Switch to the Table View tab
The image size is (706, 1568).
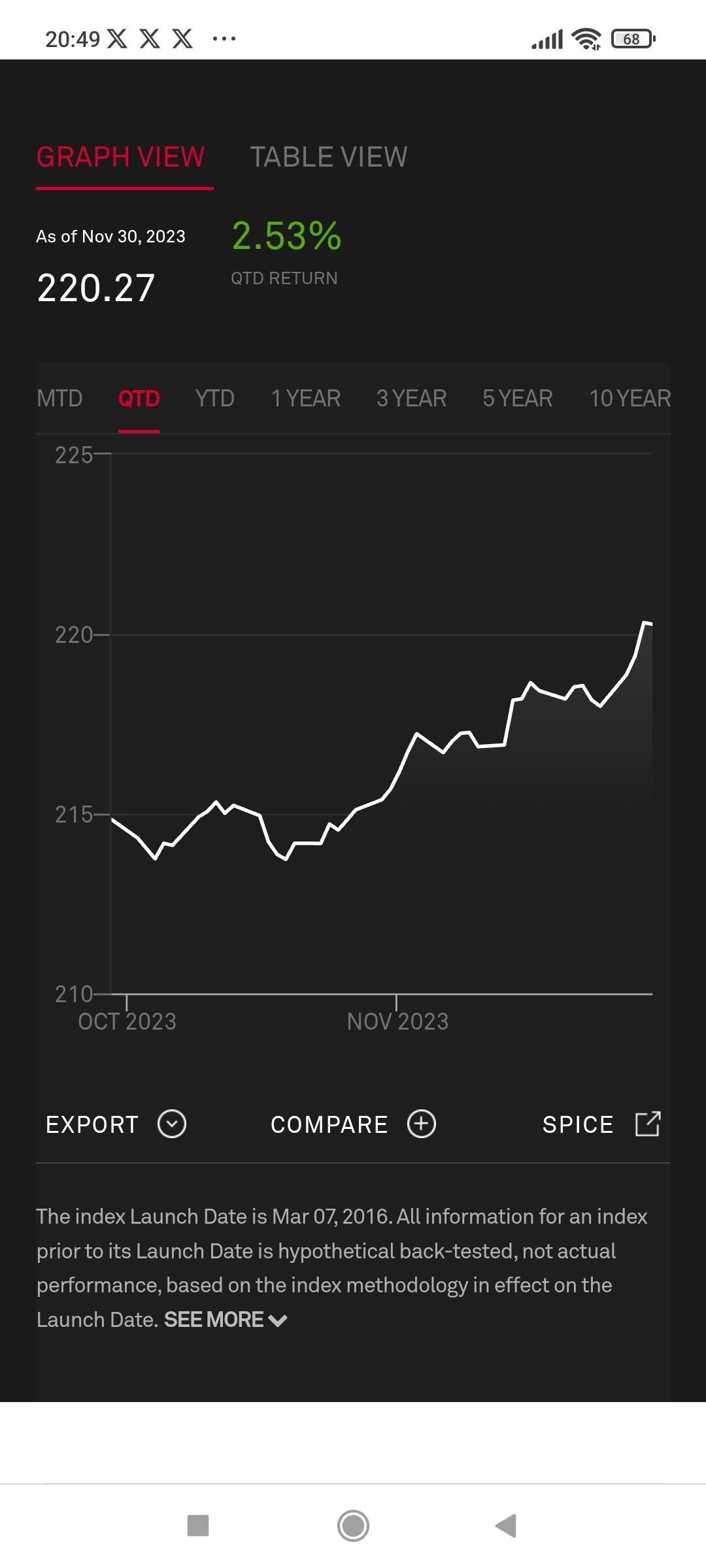329,157
